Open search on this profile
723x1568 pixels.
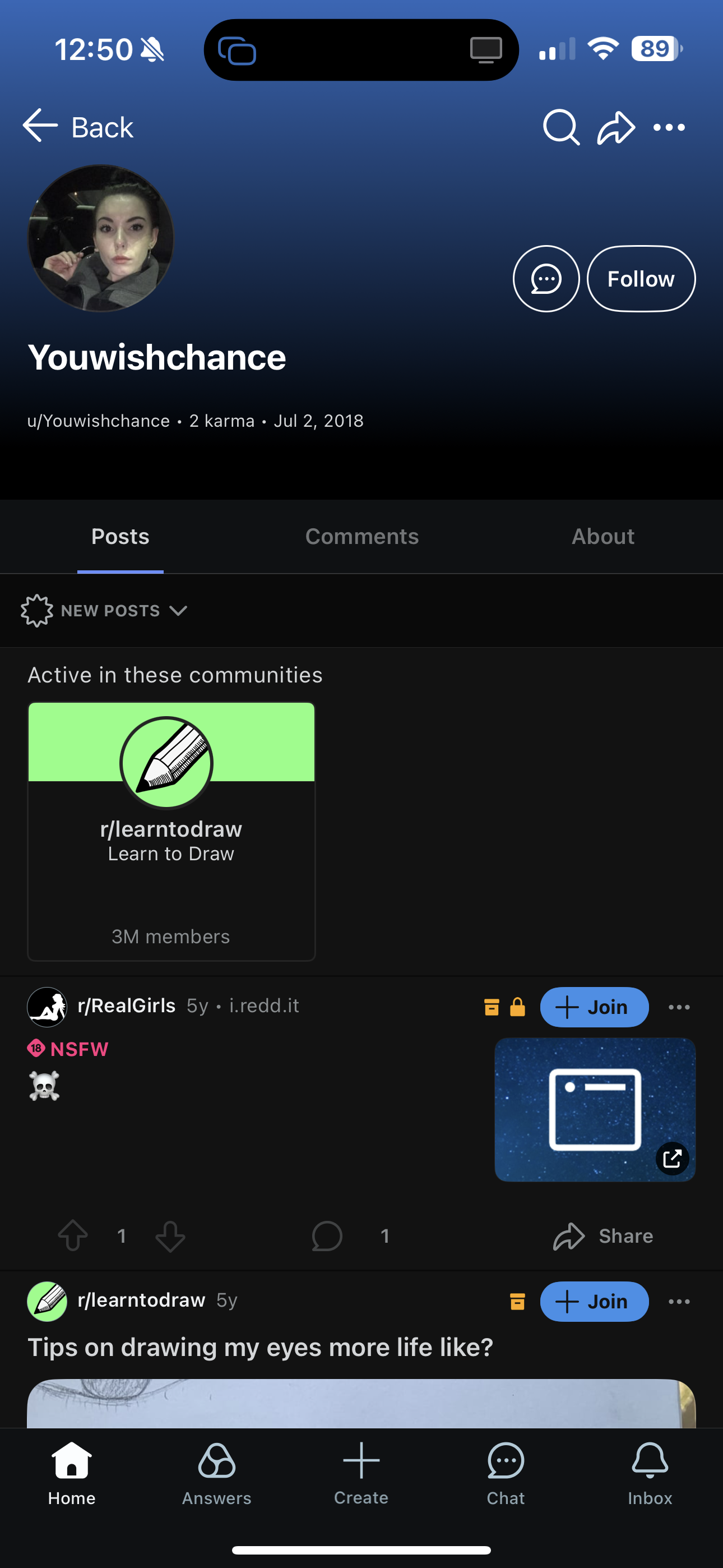(x=560, y=127)
